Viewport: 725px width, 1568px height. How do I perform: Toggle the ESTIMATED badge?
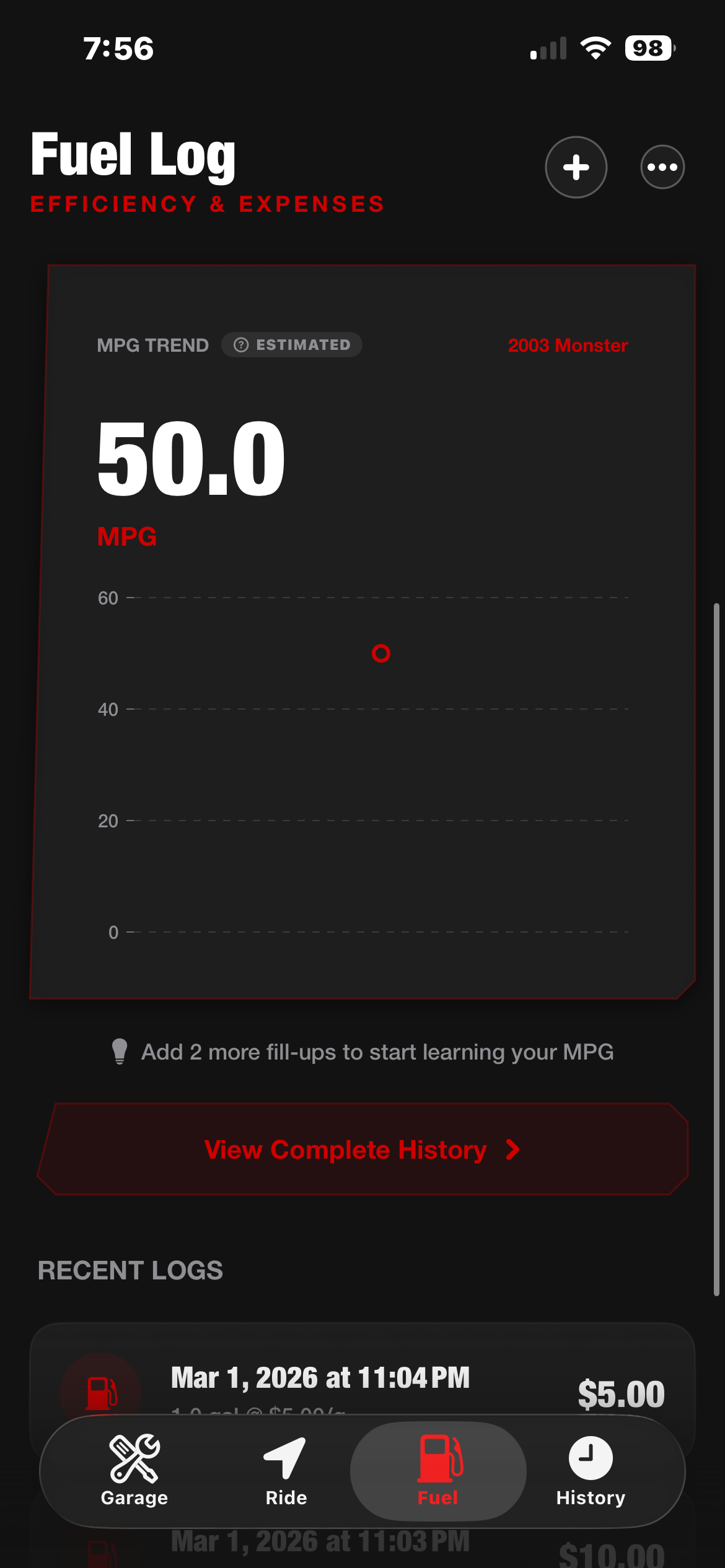coord(291,344)
